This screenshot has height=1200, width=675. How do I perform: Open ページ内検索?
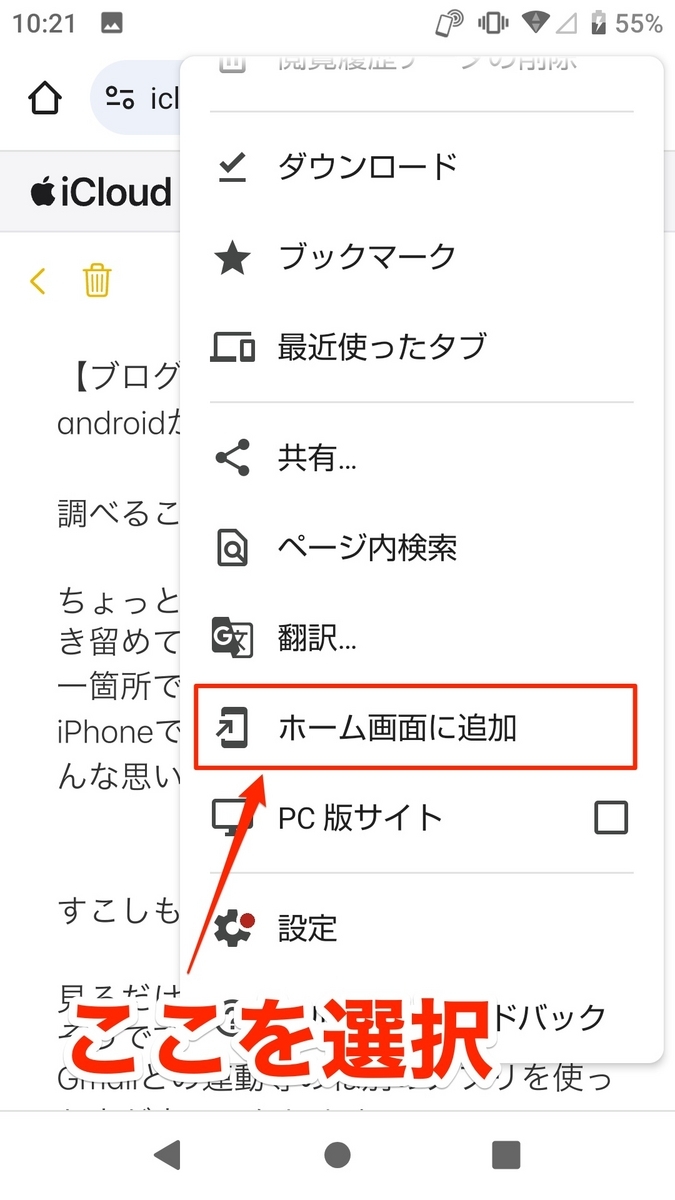coord(367,547)
